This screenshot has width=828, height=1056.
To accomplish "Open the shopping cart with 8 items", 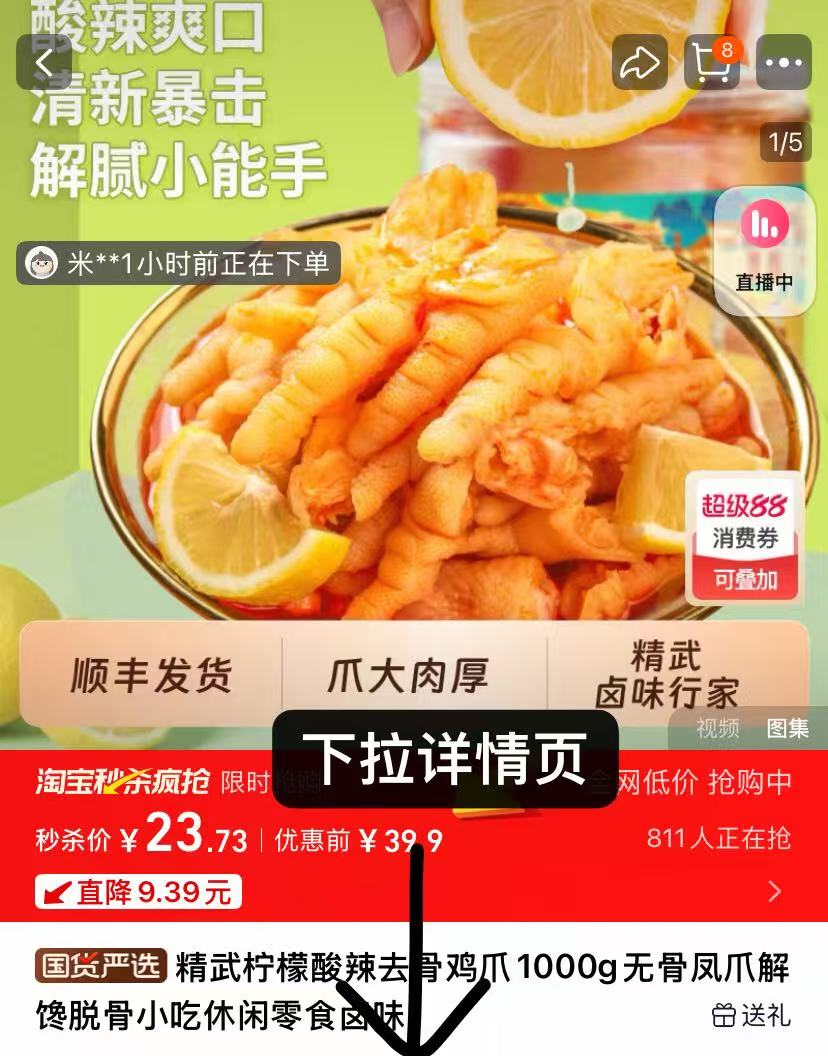I will coord(710,62).
